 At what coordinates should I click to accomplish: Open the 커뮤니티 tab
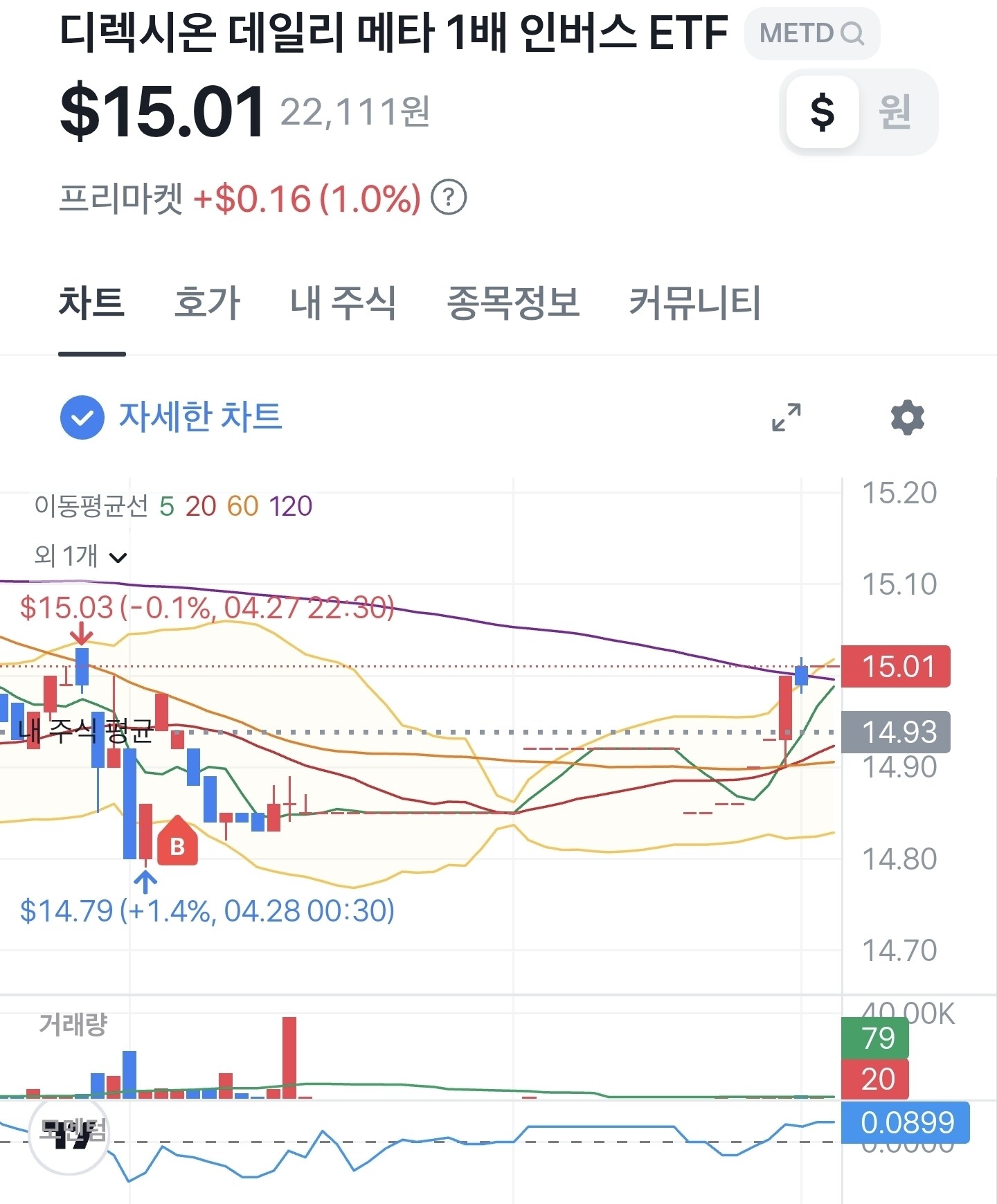click(x=694, y=303)
